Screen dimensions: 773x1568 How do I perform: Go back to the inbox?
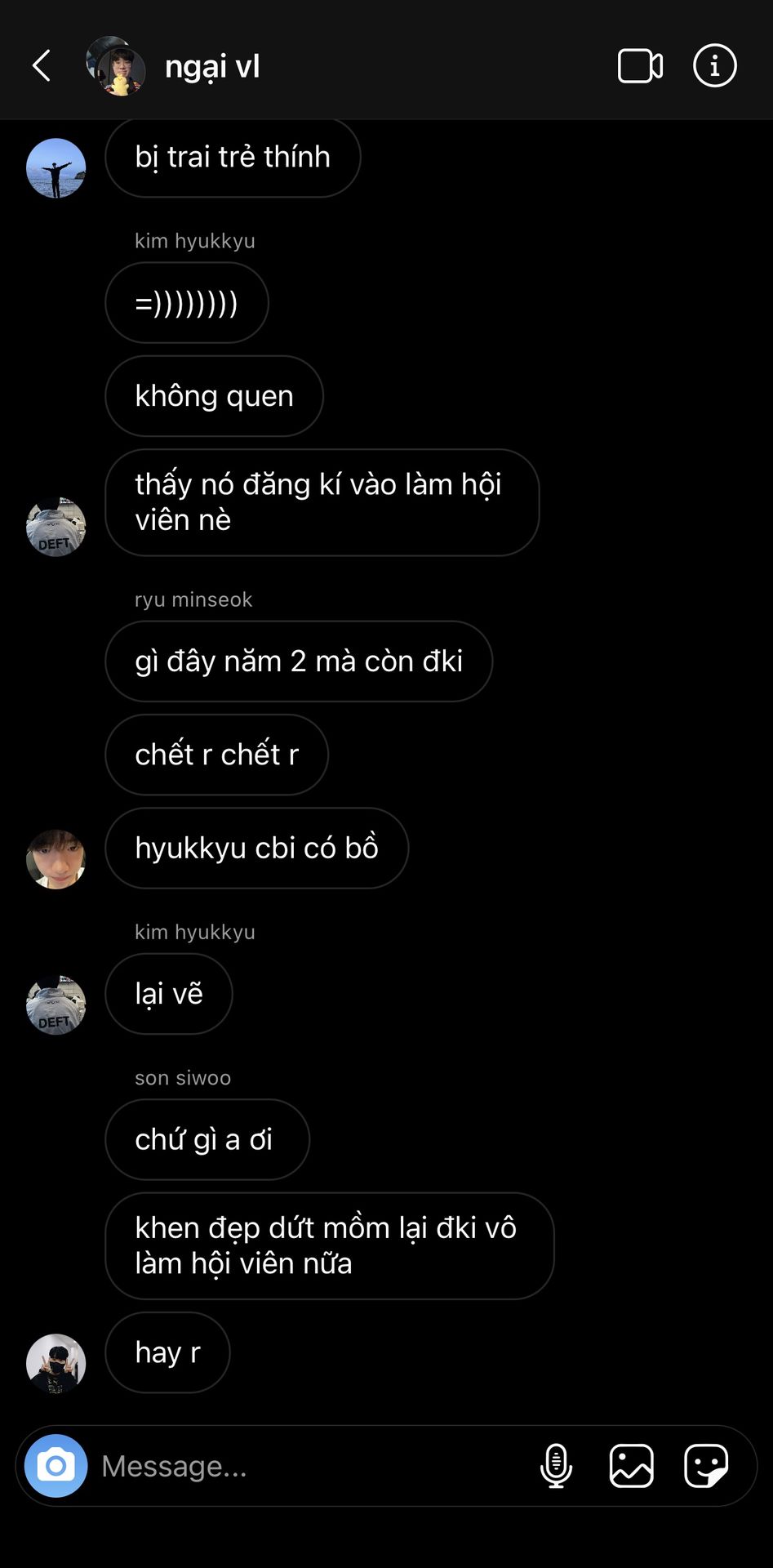(x=42, y=66)
